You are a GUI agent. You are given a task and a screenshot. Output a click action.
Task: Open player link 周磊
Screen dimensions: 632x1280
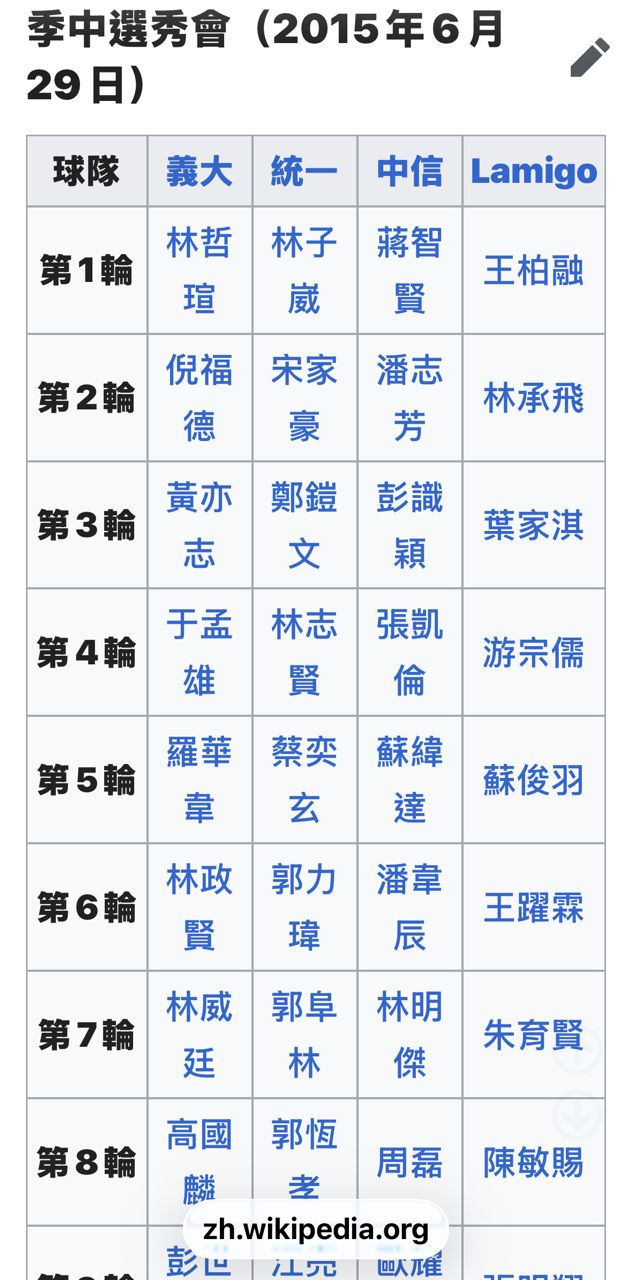tap(409, 1162)
